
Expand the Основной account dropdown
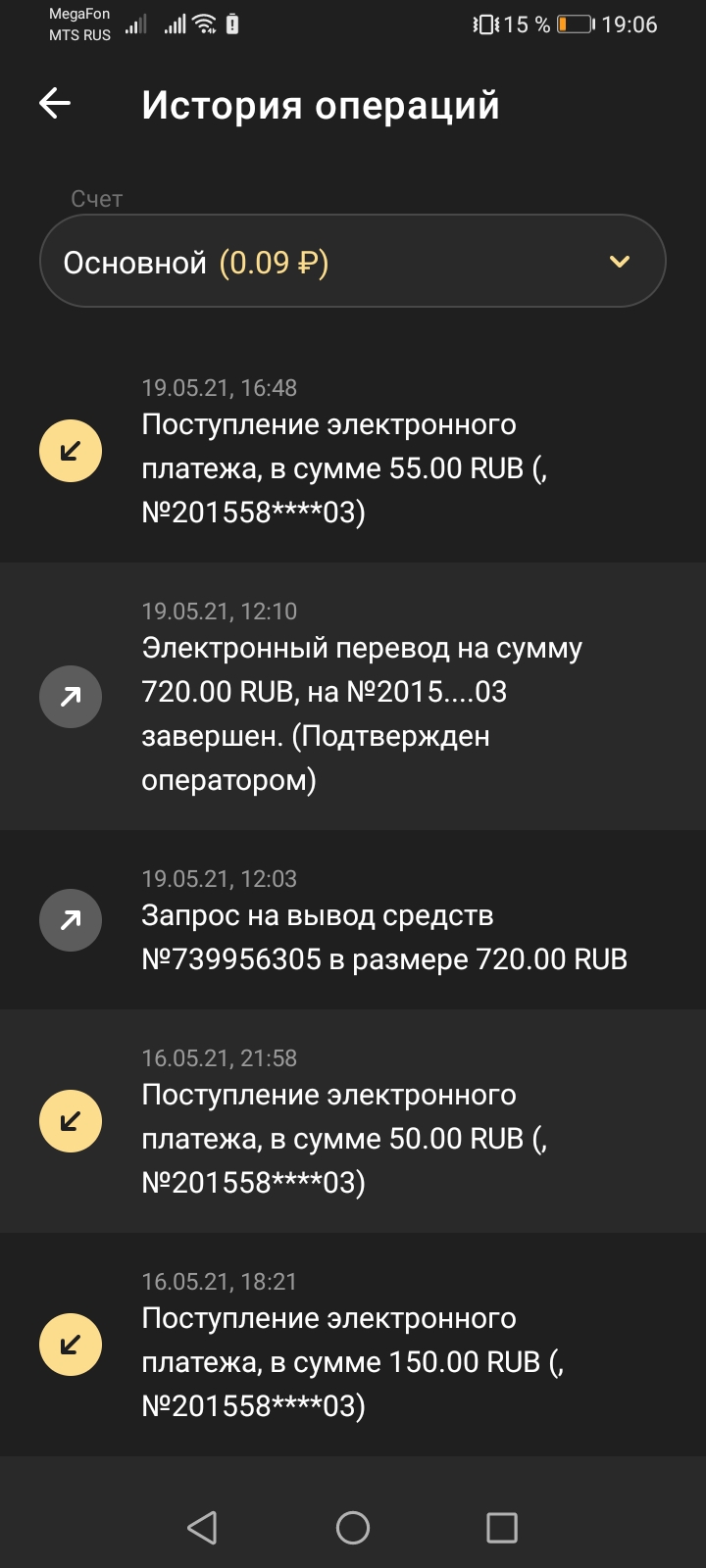pos(353,262)
